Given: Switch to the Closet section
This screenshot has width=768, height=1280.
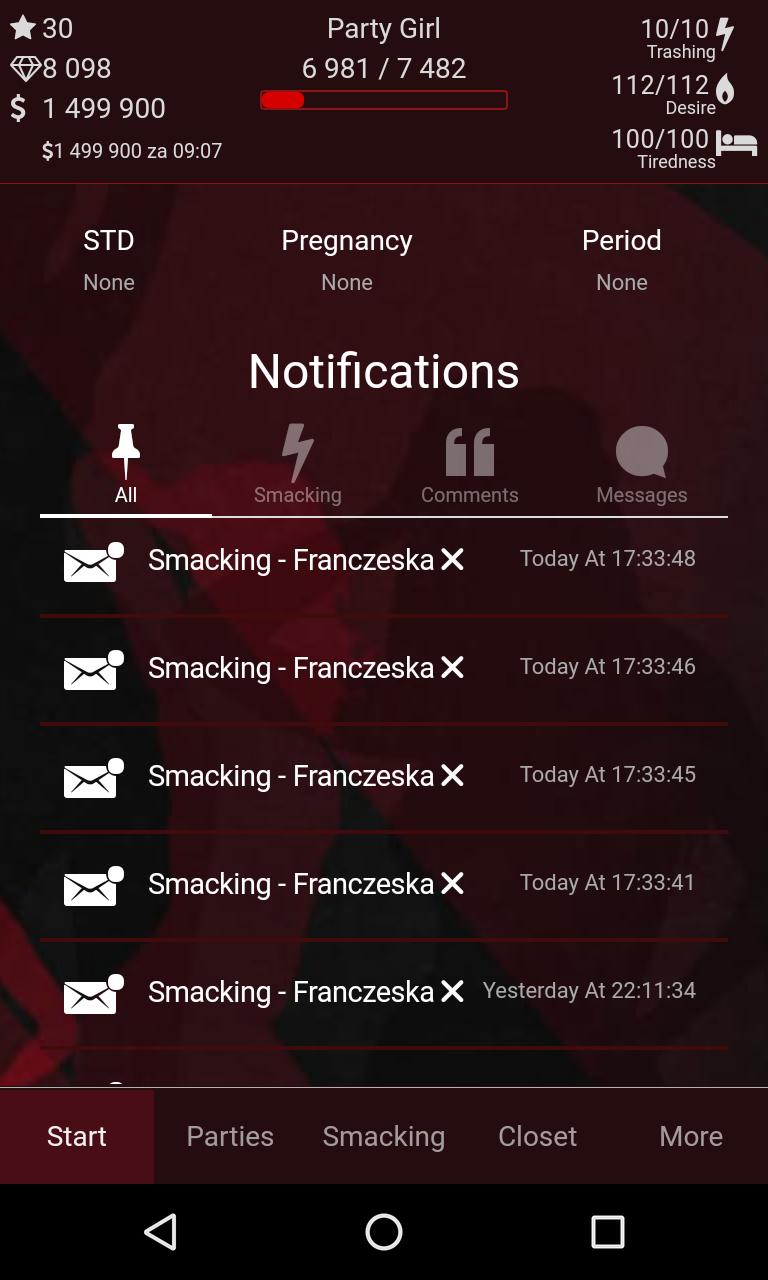Looking at the screenshot, I should 537,1136.
